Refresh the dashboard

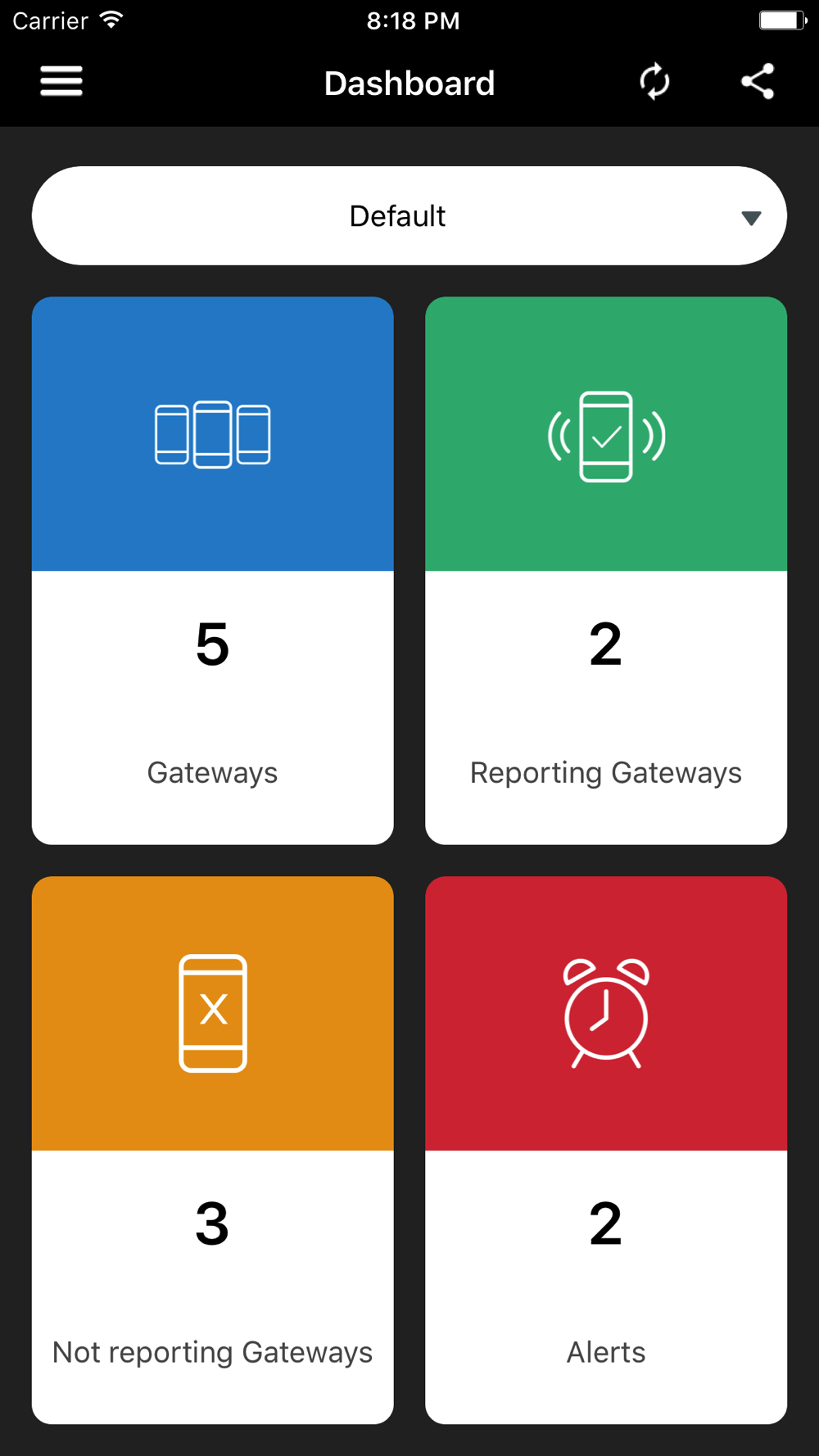(x=654, y=82)
